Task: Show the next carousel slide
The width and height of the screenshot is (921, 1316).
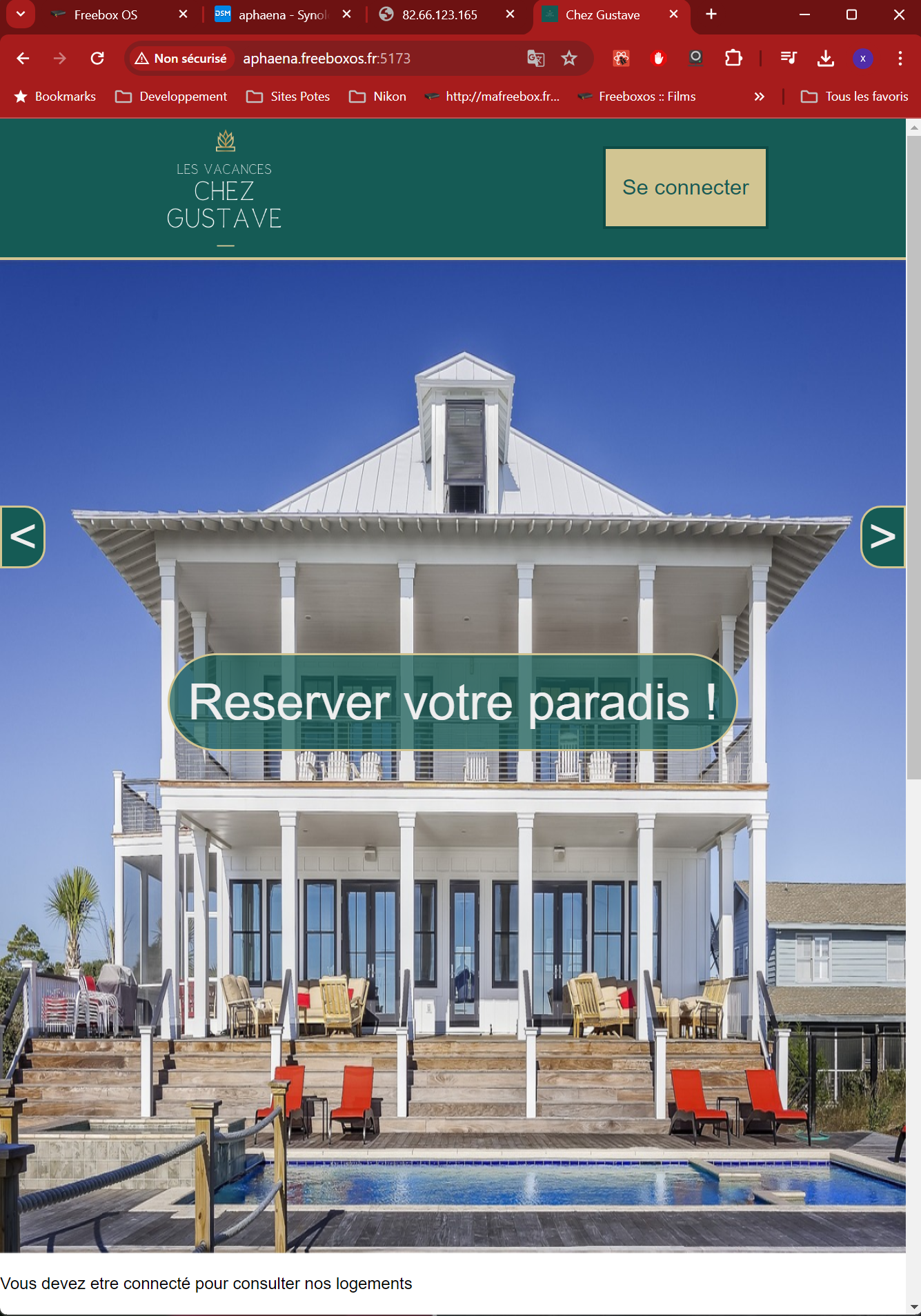Action: tap(882, 537)
